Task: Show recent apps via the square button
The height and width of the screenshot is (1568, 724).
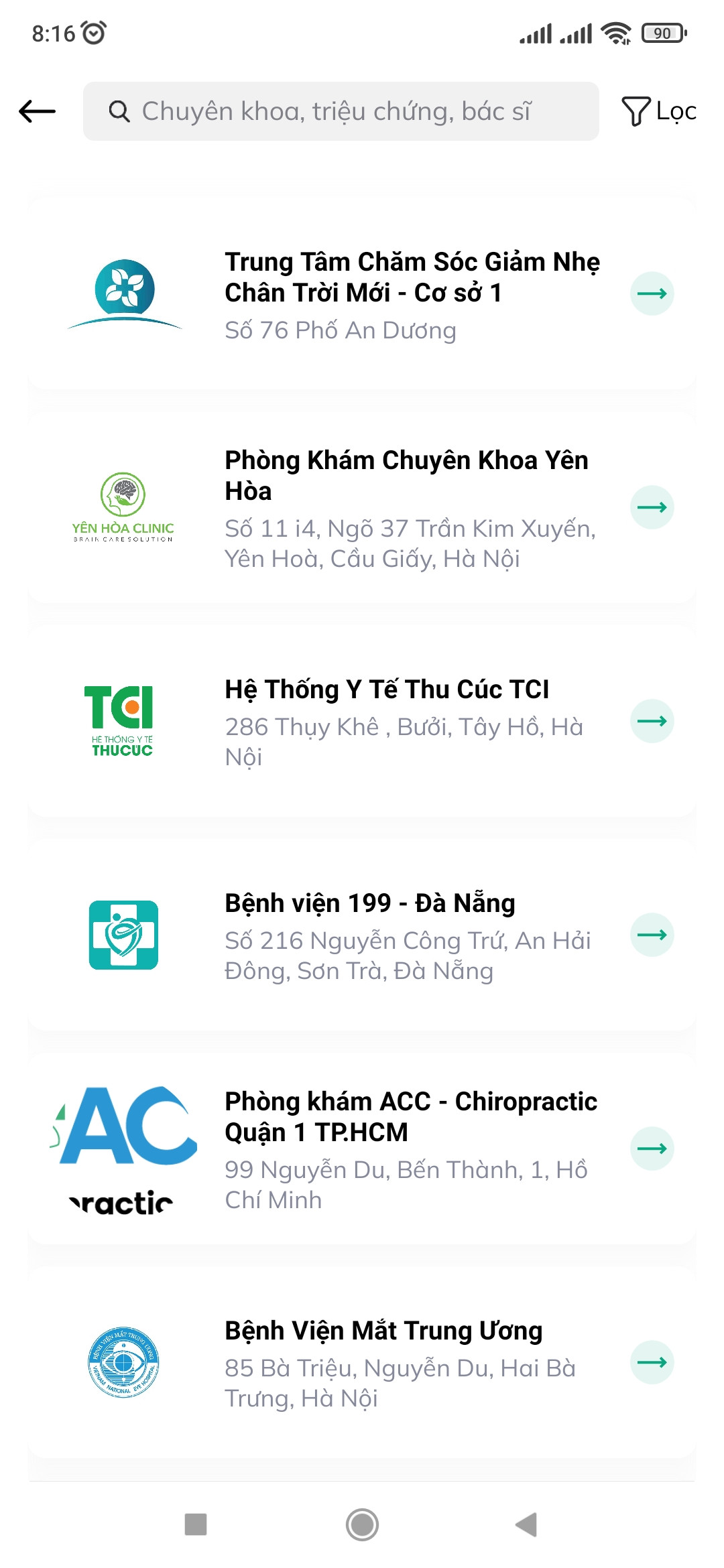Action: coord(196,1525)
